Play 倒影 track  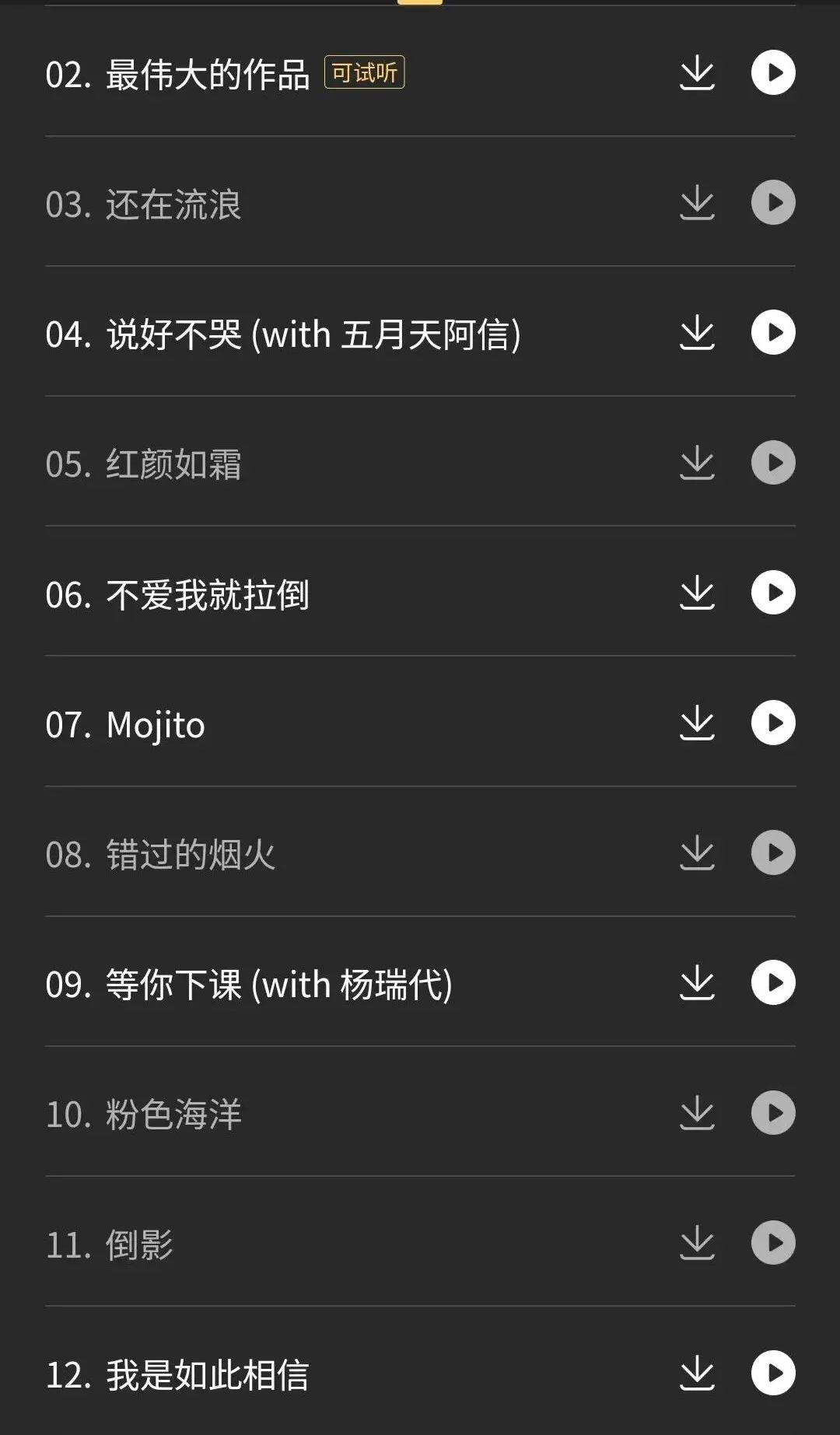point(773,1242)
